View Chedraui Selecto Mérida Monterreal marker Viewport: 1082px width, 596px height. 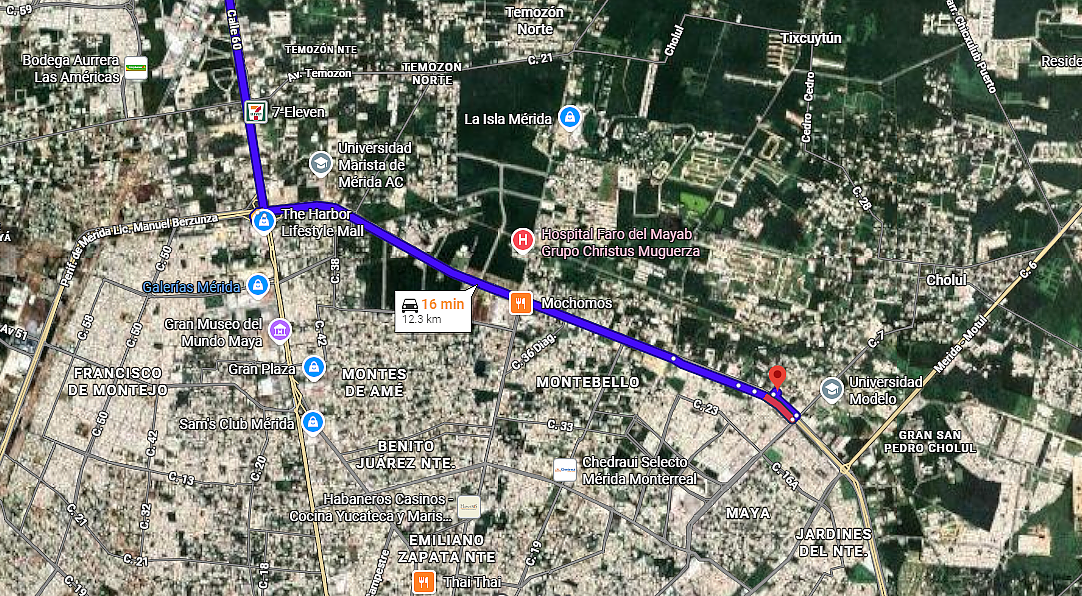(566, 470)
